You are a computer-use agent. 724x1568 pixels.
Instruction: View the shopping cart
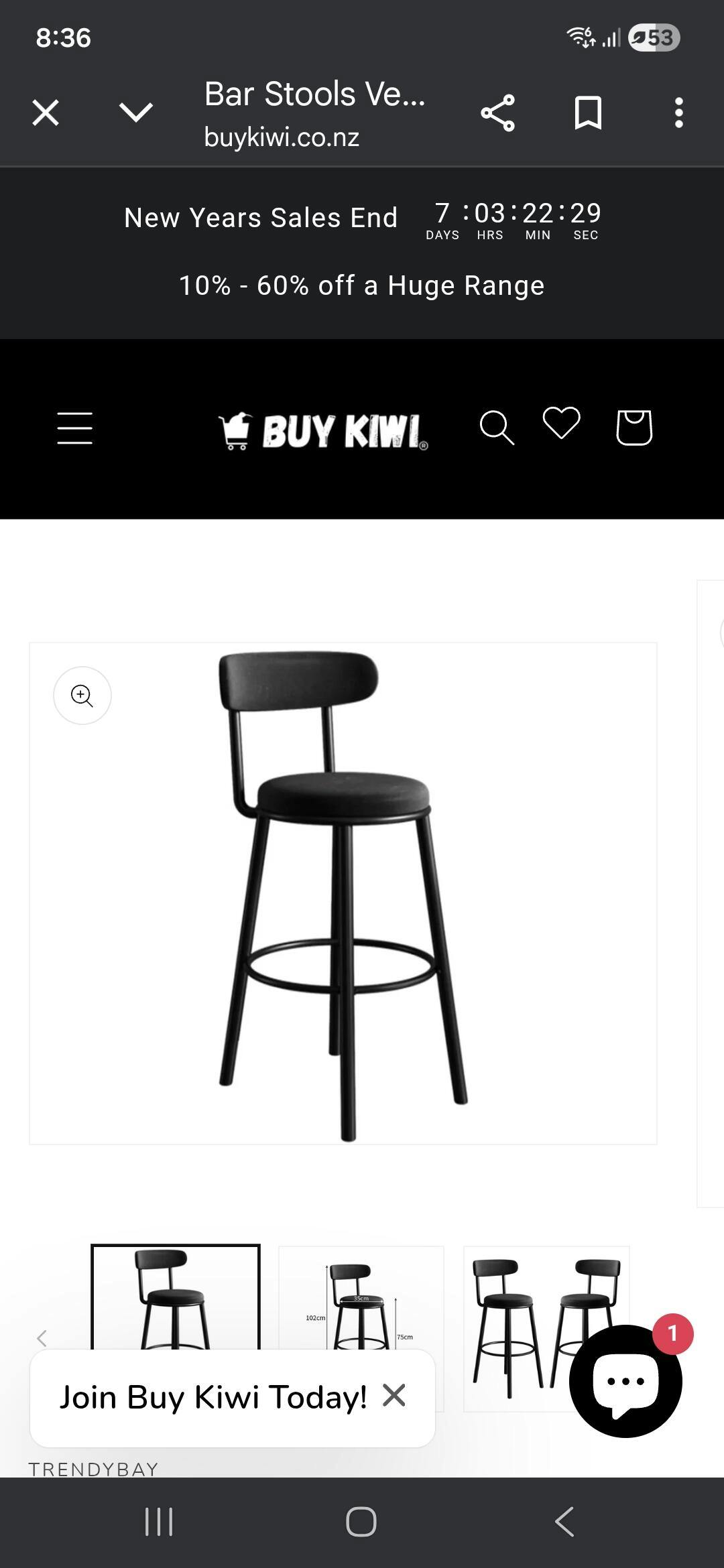click(633, 427)
